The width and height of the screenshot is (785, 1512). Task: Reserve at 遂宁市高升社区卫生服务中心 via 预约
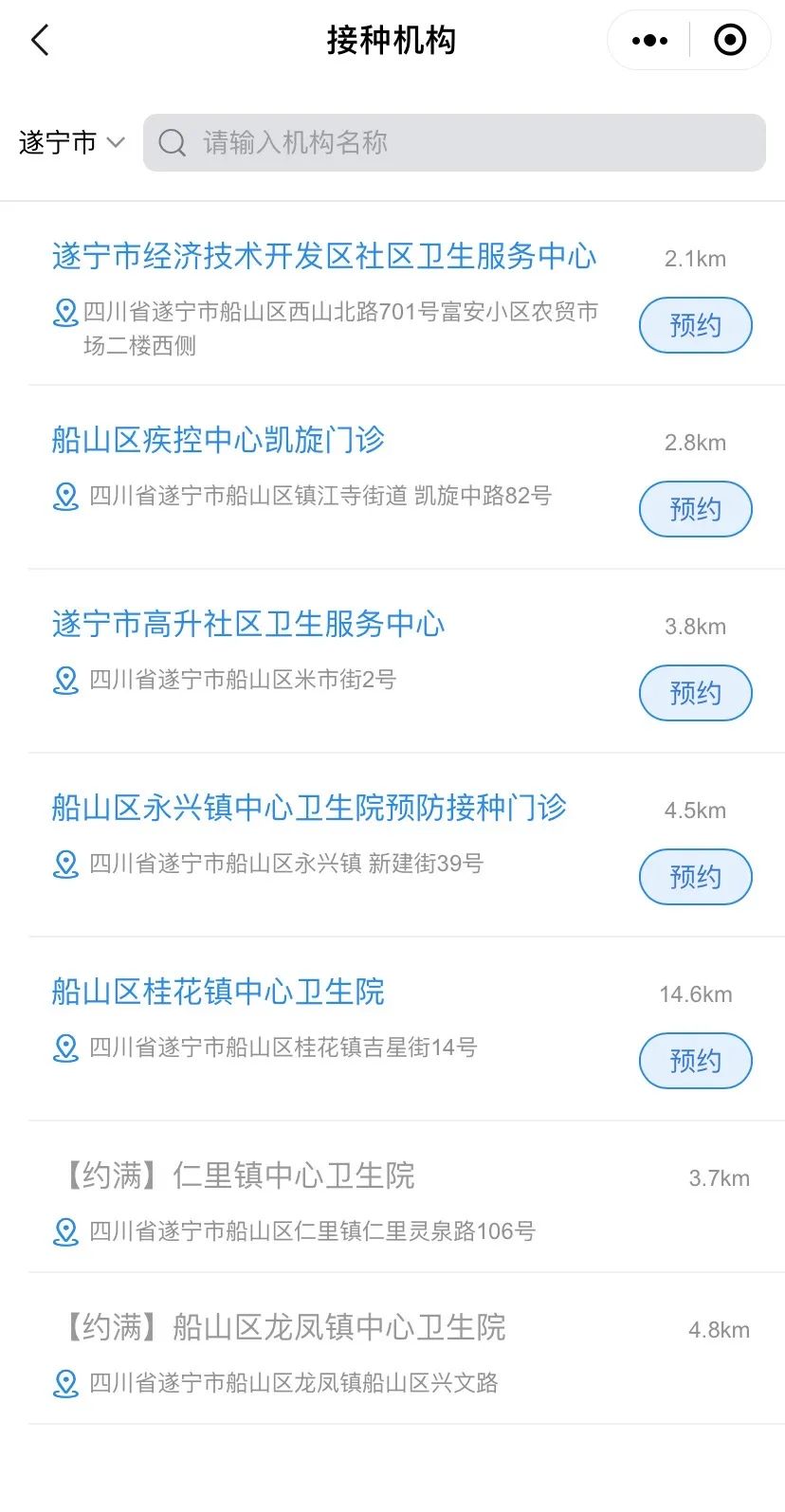(x=695, y=693)
